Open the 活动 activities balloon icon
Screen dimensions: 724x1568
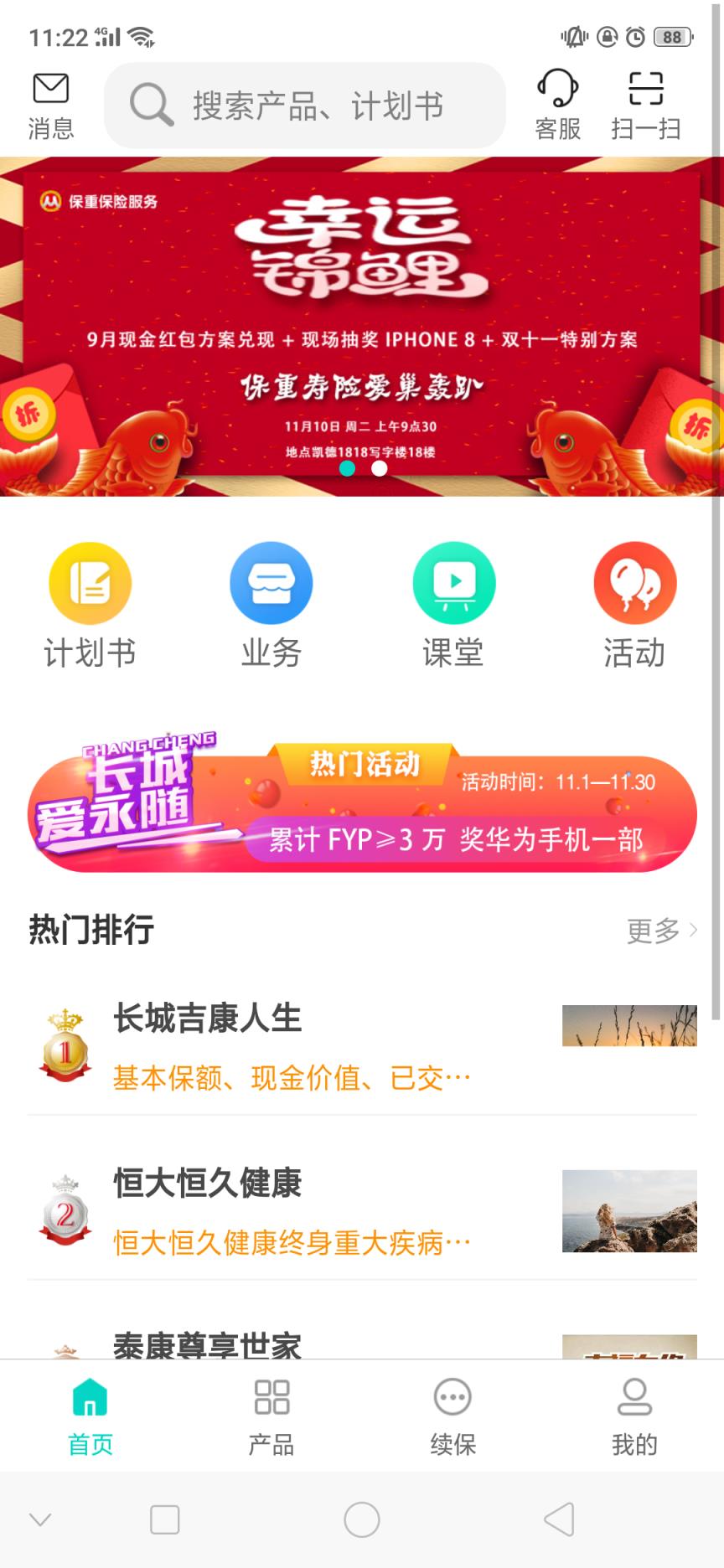pyautogui.click(x=634, y=583)
